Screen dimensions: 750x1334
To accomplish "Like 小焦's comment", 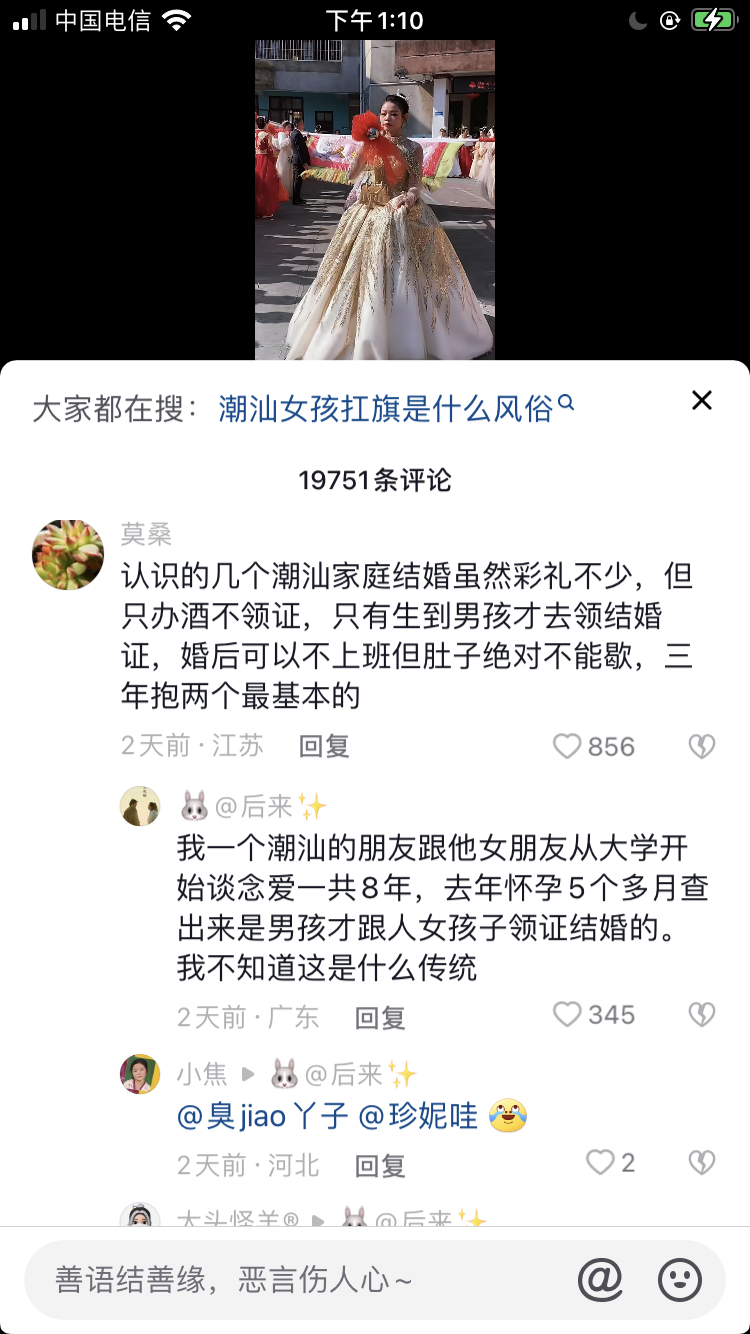I will [600, 1162].
